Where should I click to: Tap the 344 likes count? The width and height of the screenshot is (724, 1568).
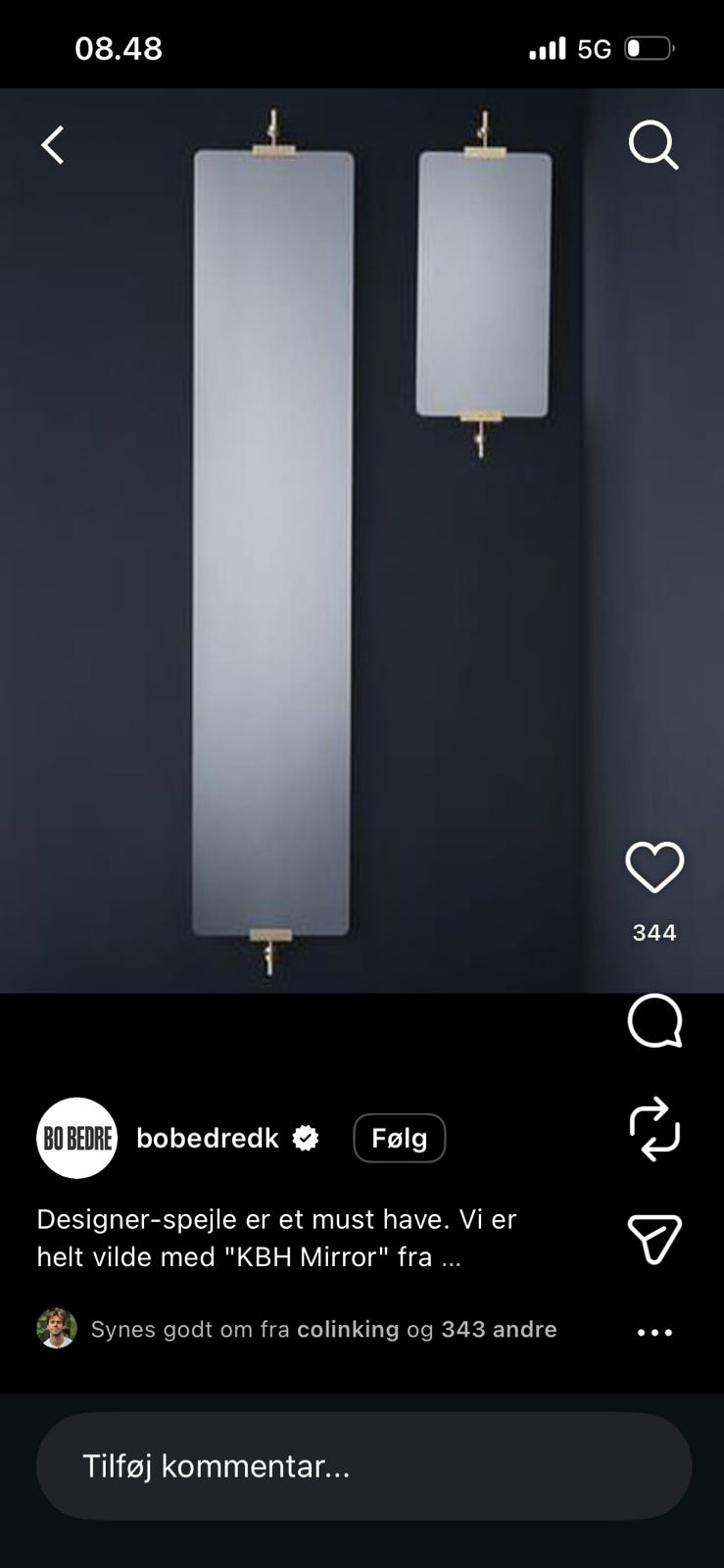point(653,932)
